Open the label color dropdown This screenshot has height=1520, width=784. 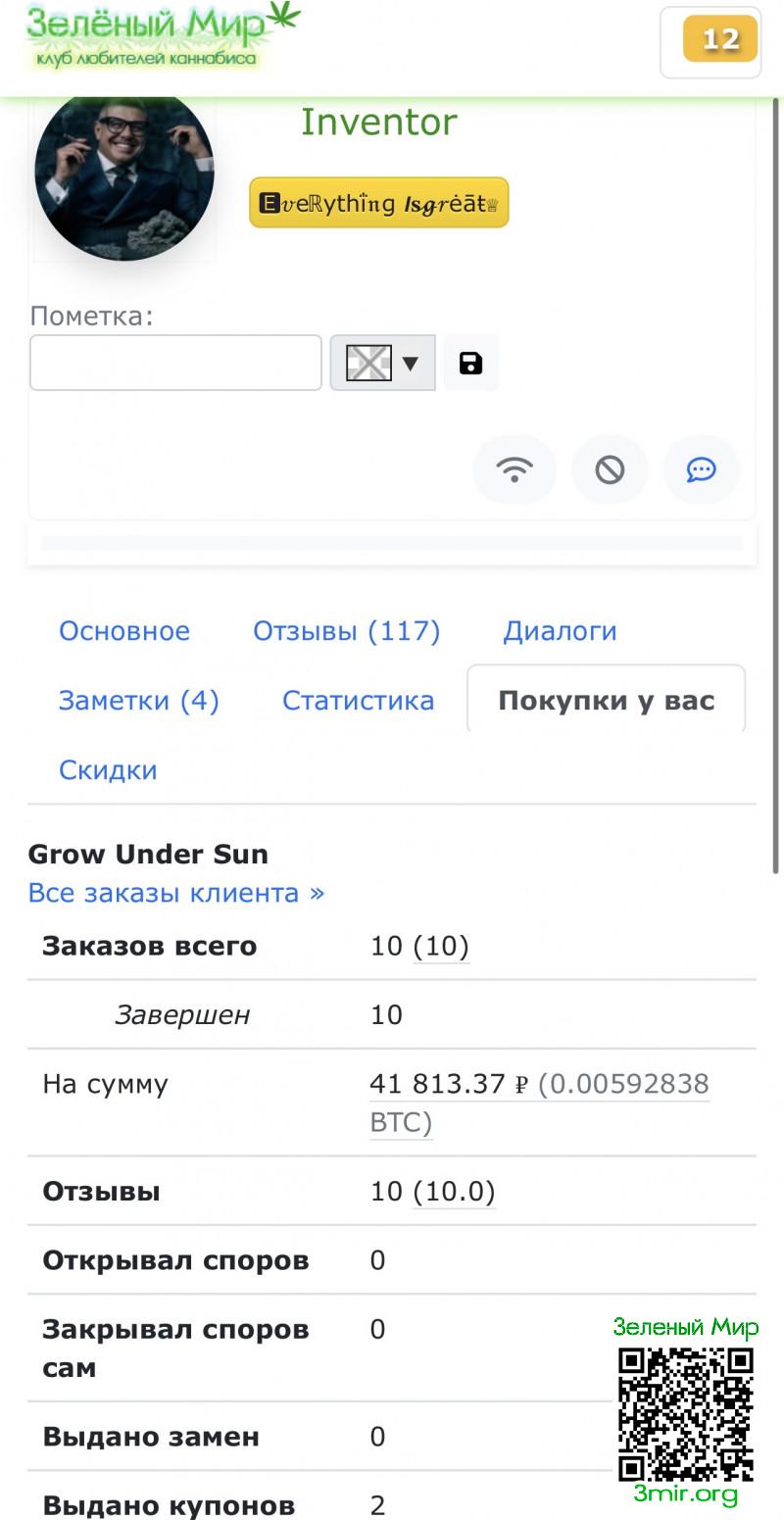(x=382, y=364)
